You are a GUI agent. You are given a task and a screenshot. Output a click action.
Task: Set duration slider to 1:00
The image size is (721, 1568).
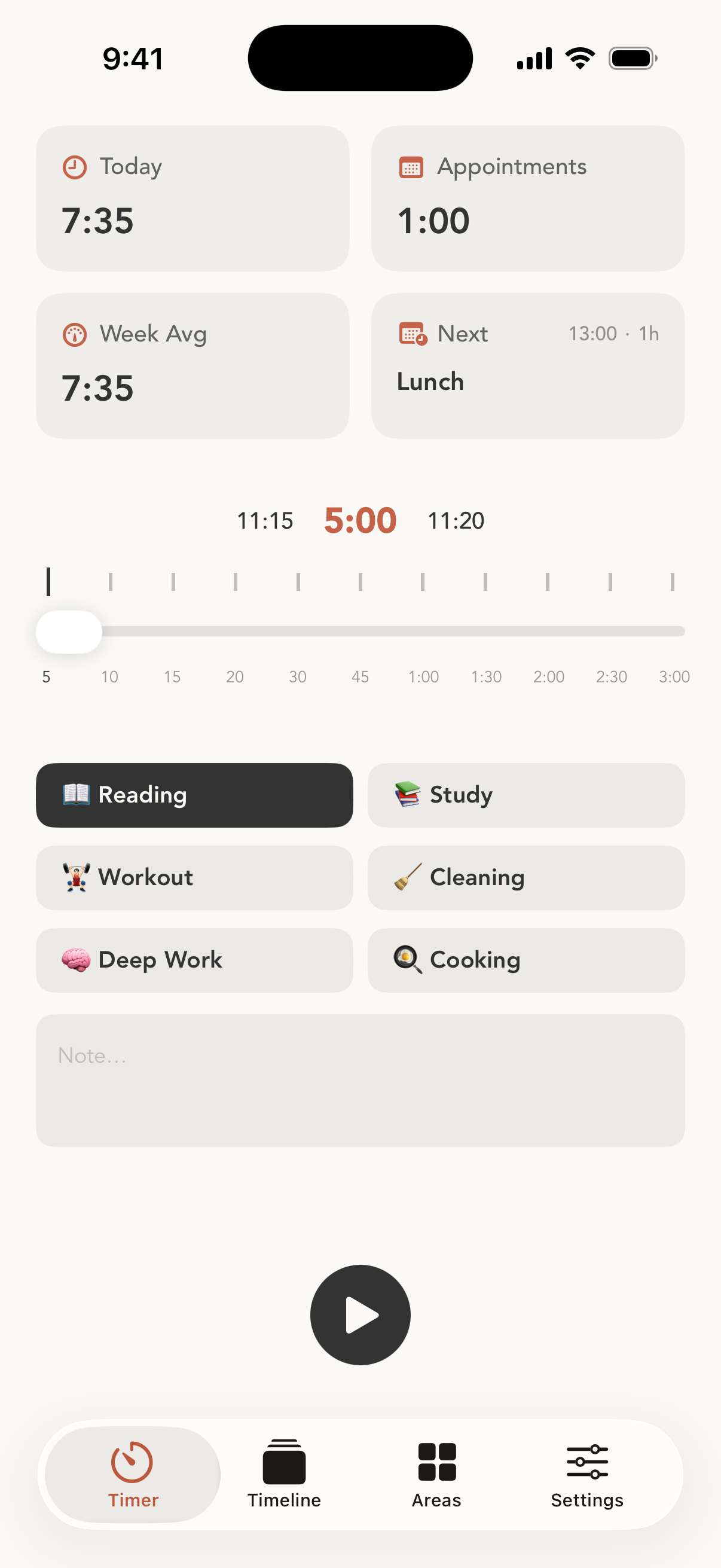click(x=423, y=632)
